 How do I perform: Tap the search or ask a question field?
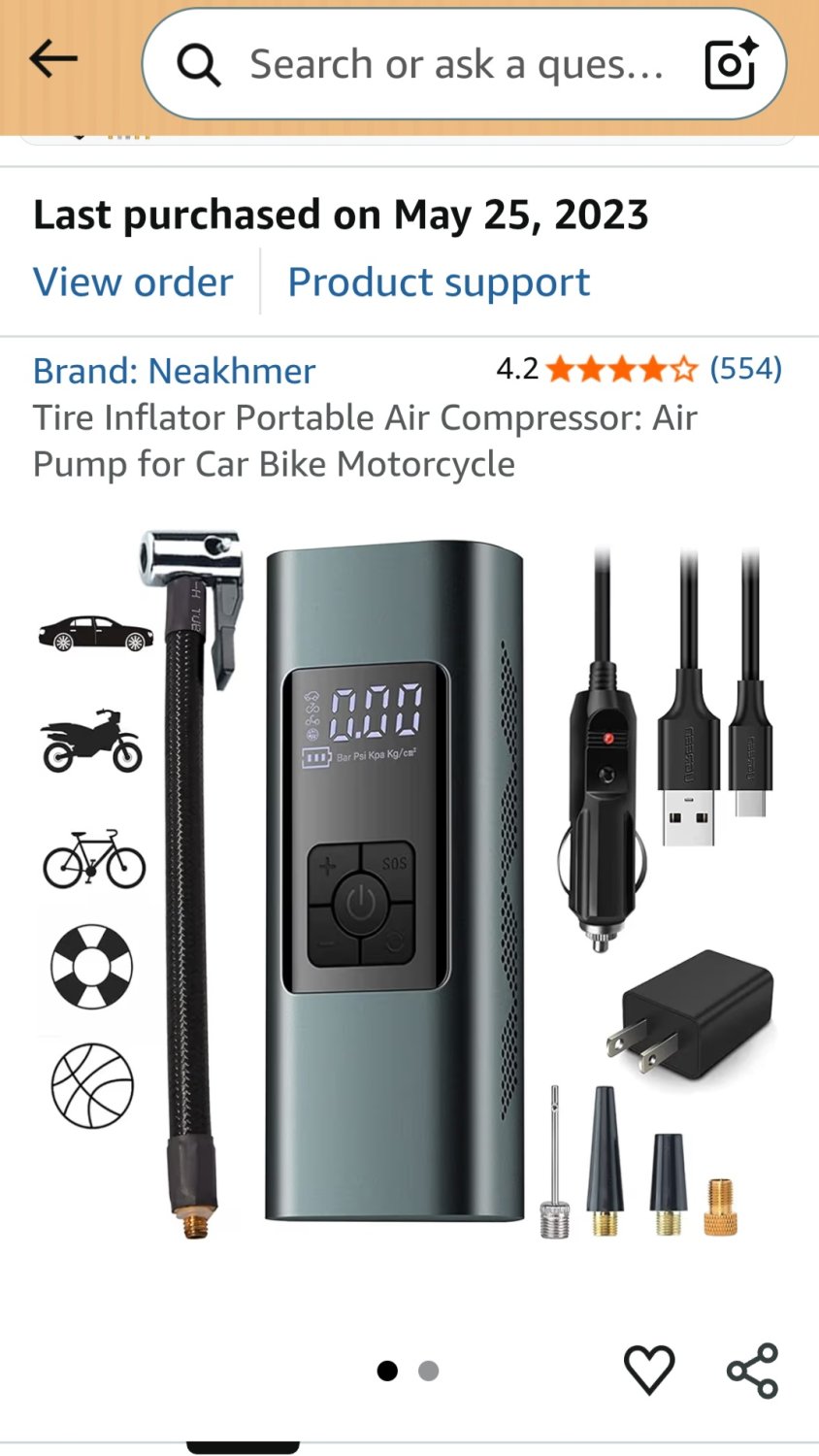(x=456, y=65)
